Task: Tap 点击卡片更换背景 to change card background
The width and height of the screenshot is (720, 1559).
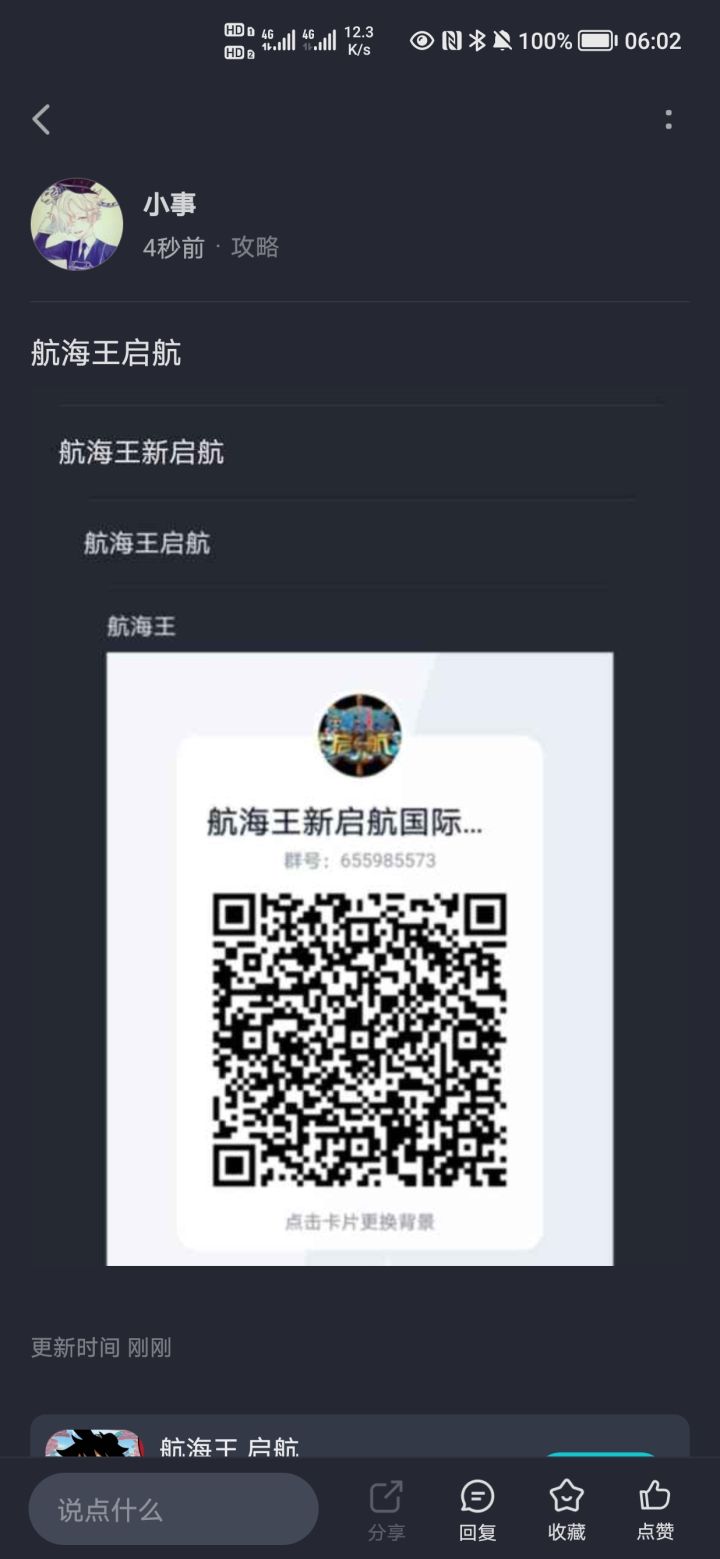Action: (359, 1220)
